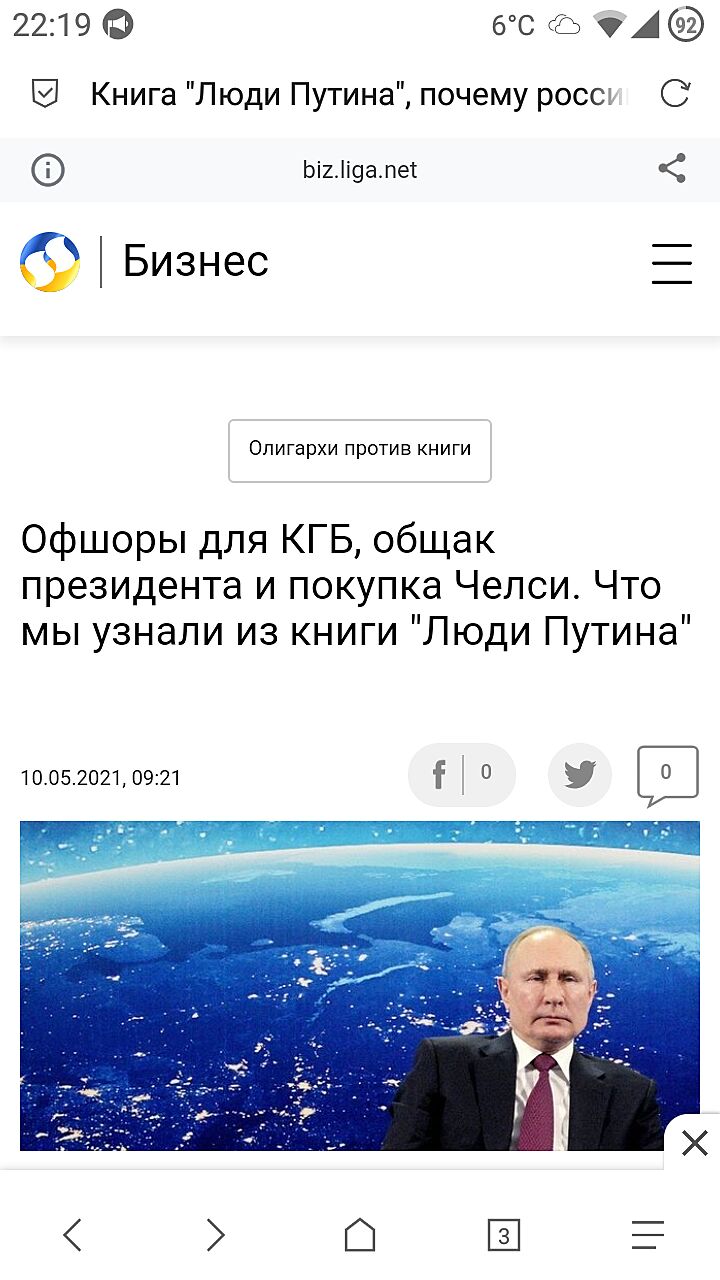720x1280 pixels.
Task: Tap the page title address field
Action: point(360,95)
